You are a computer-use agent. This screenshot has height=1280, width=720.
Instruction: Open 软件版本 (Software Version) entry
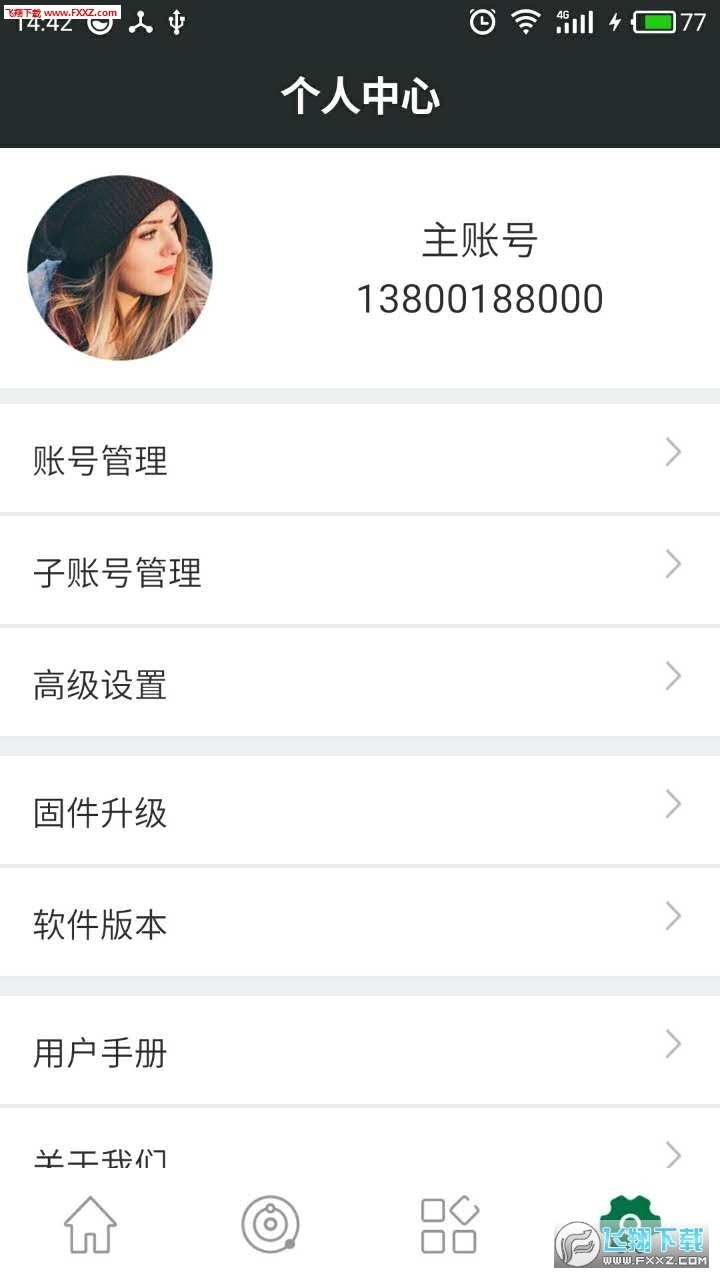click(x=98, y=924)
